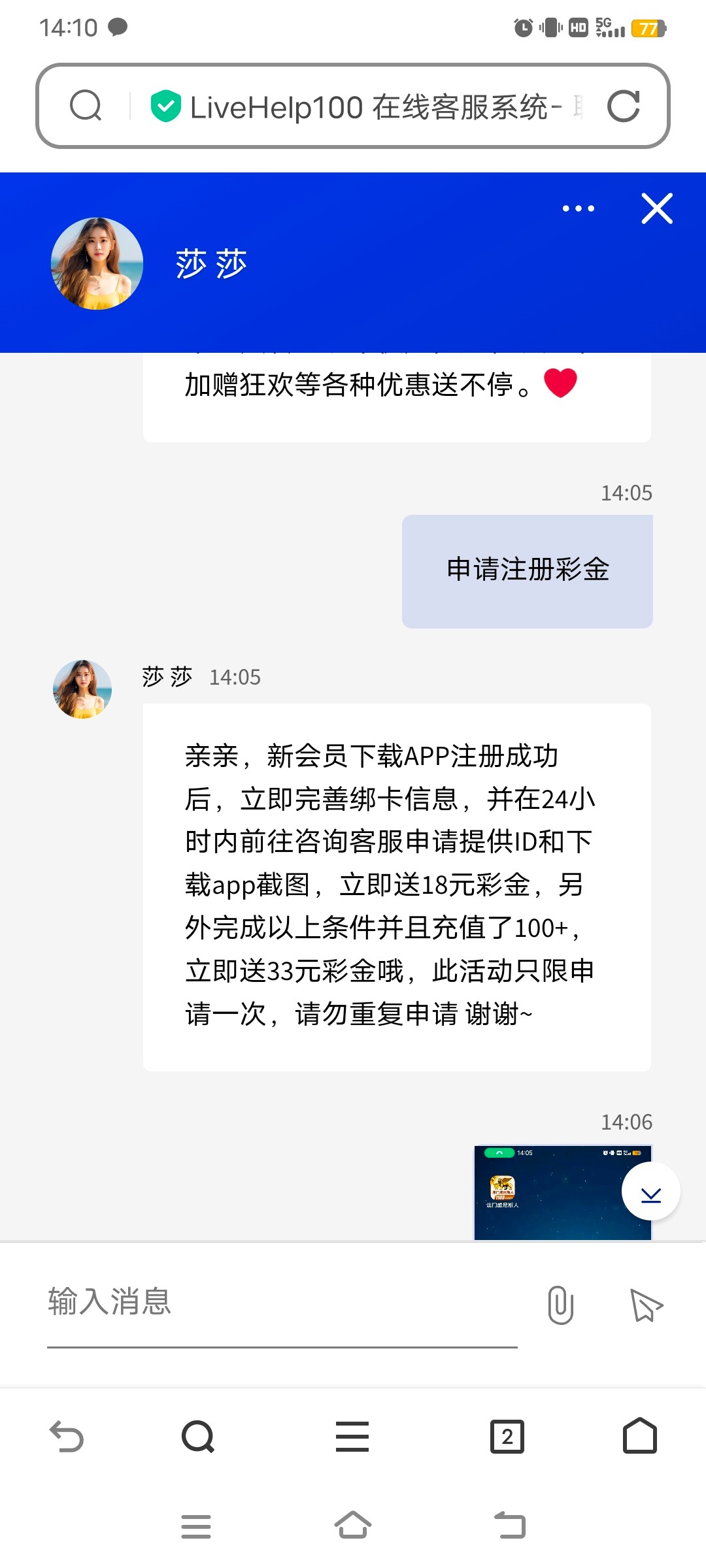Tap the search icon in the address bar
Screen dimensions: 706x1568
[x=86, y=106]
